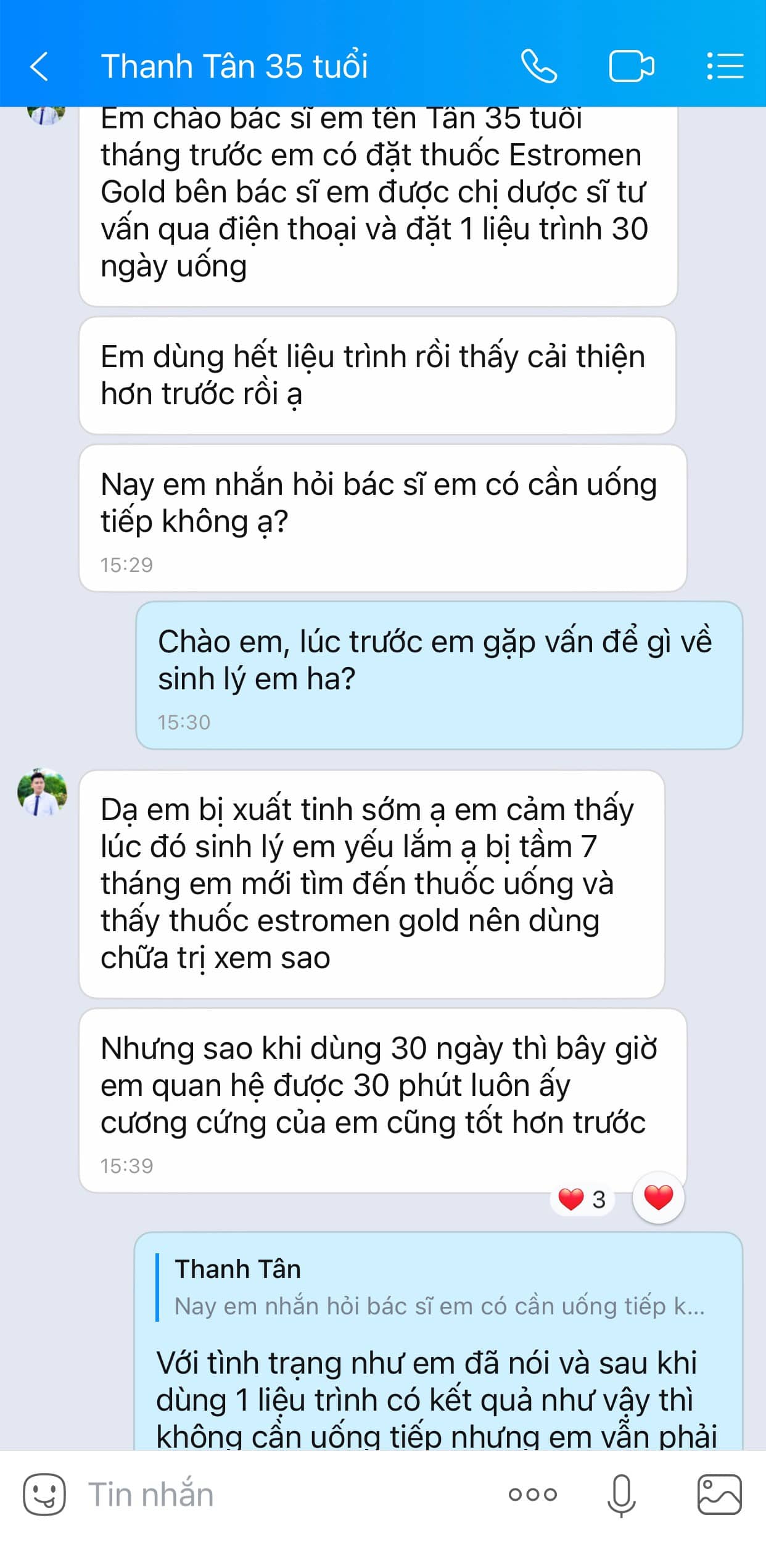Open the conversation options menu
Image resolution: width=766 pixels, height=1568 pixels.
click(x=725, y=66)
